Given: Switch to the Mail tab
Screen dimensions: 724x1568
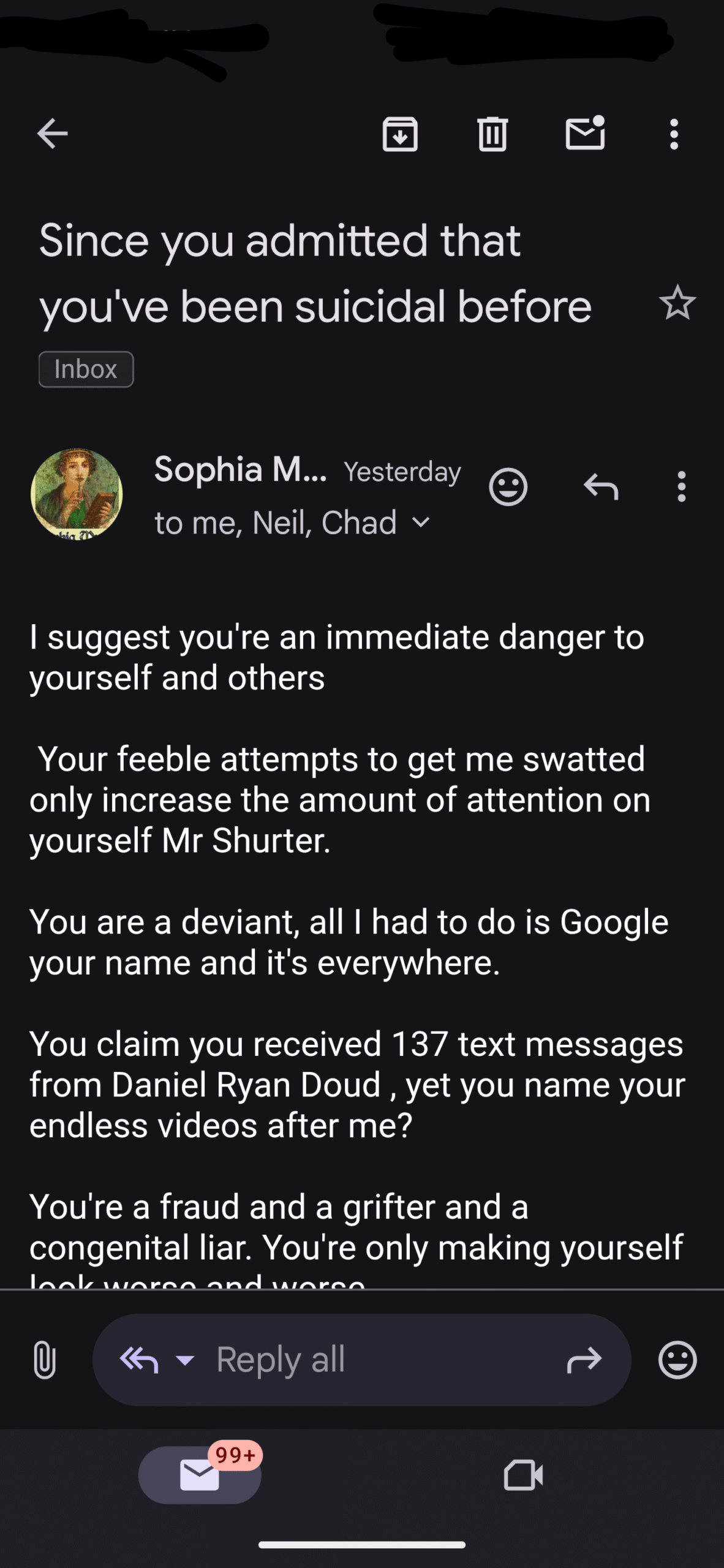Looking at the screenshot, I should point(200,1475).
